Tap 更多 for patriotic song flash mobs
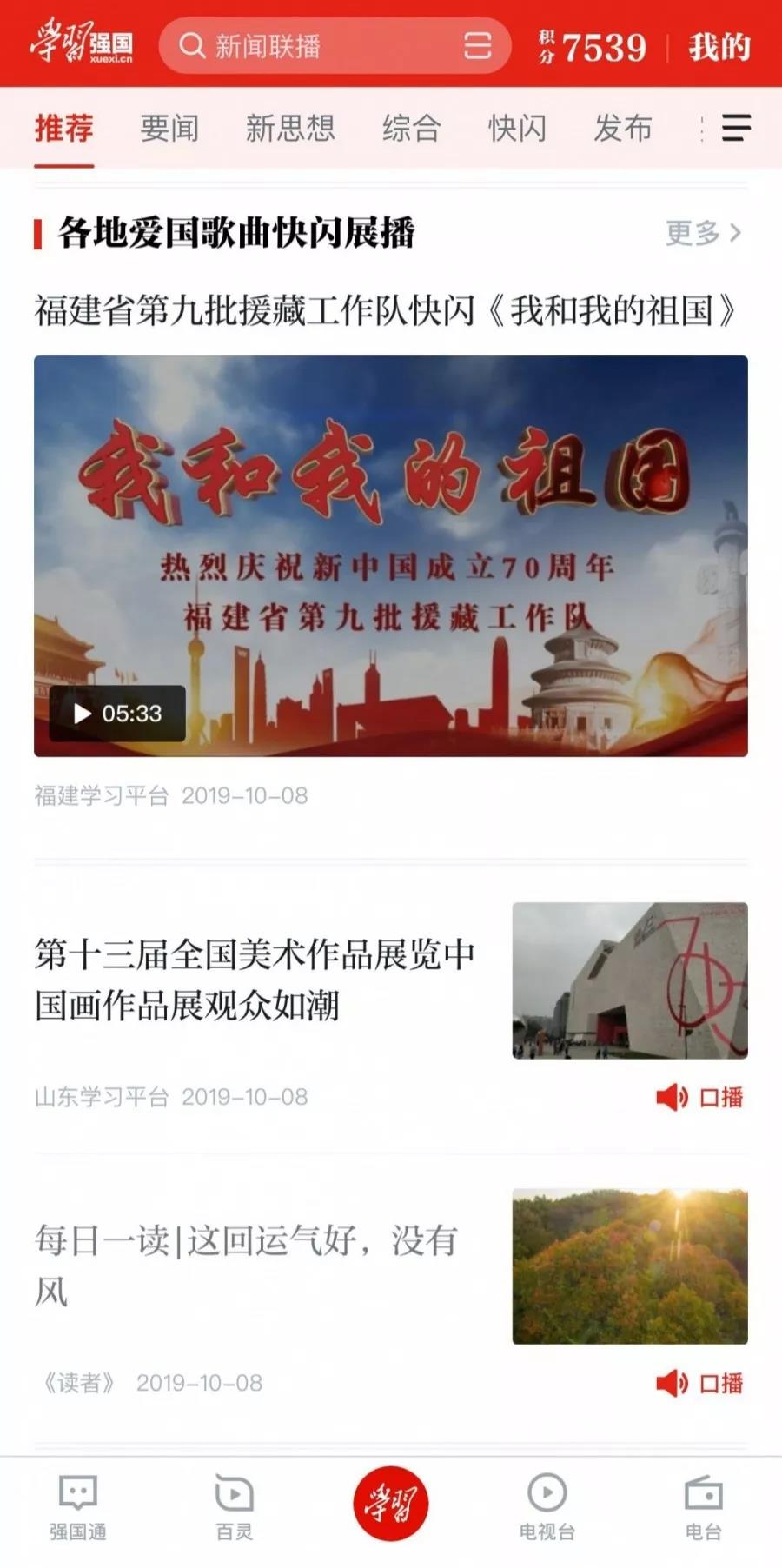This screenshot has width=782, height=1568. tap(702, 233)
